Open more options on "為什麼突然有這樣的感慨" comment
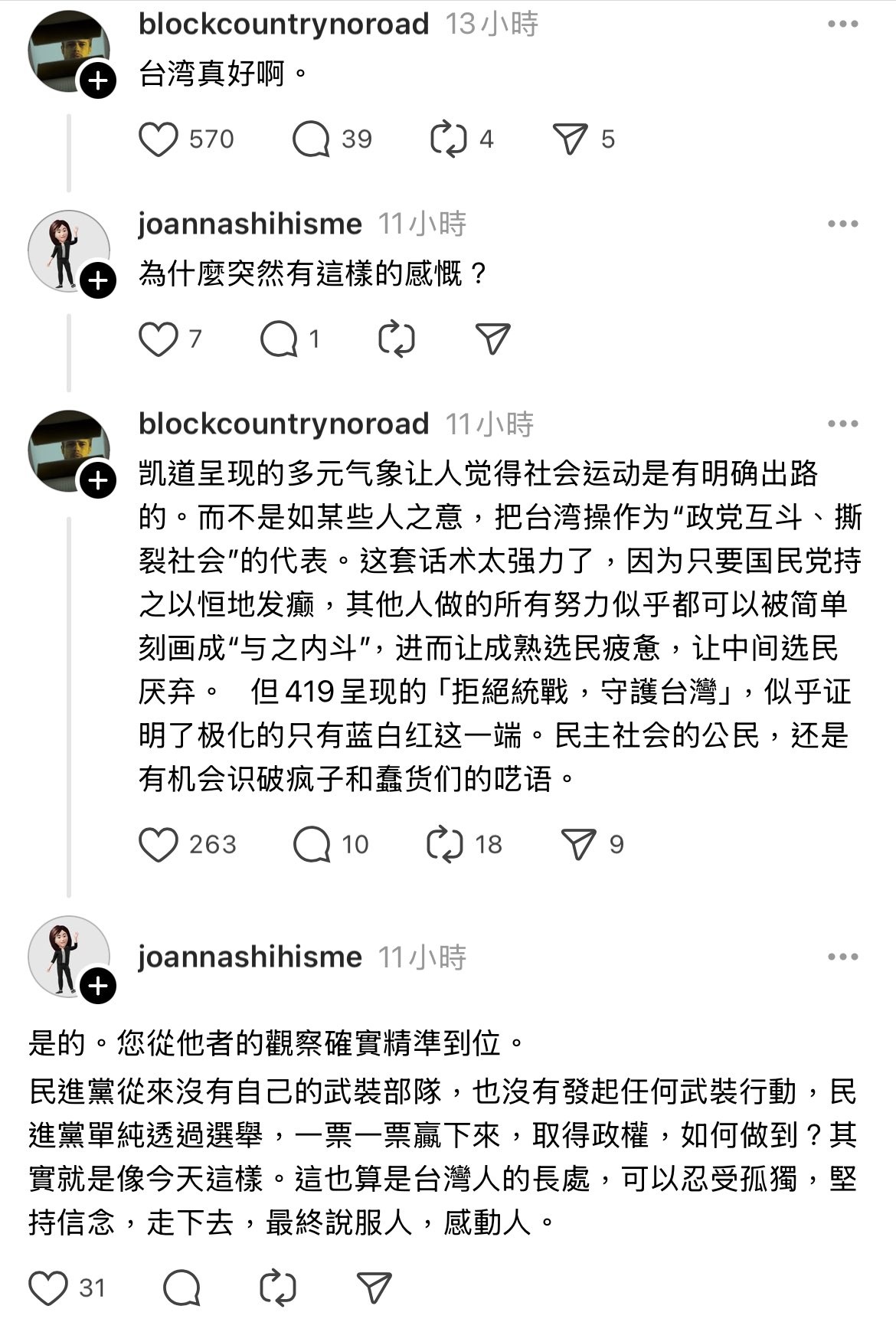The width and height of the screenshot is (896, 1332). coord(842,224)
